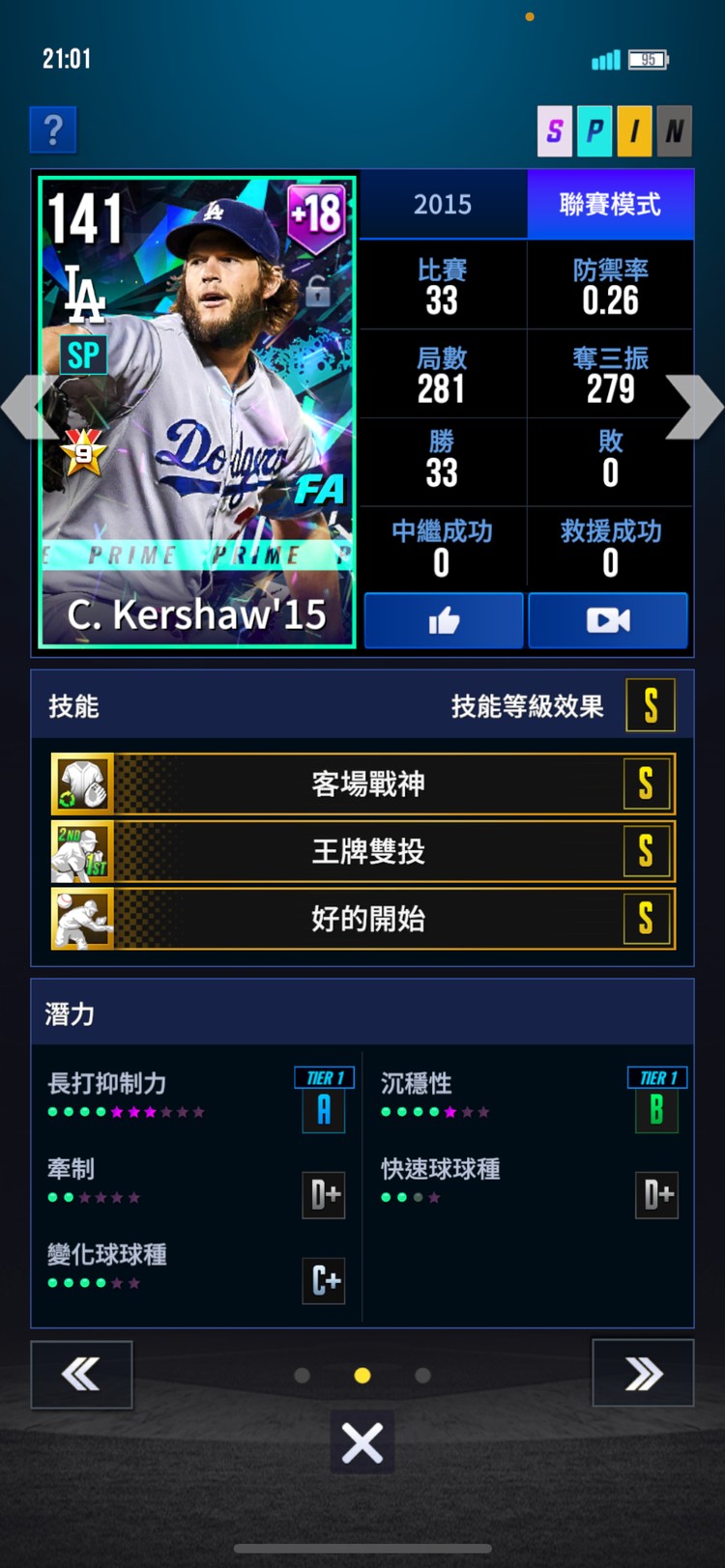Open the question mark help button
This screenshot has height=1568, width=725.
coord(53,129)
